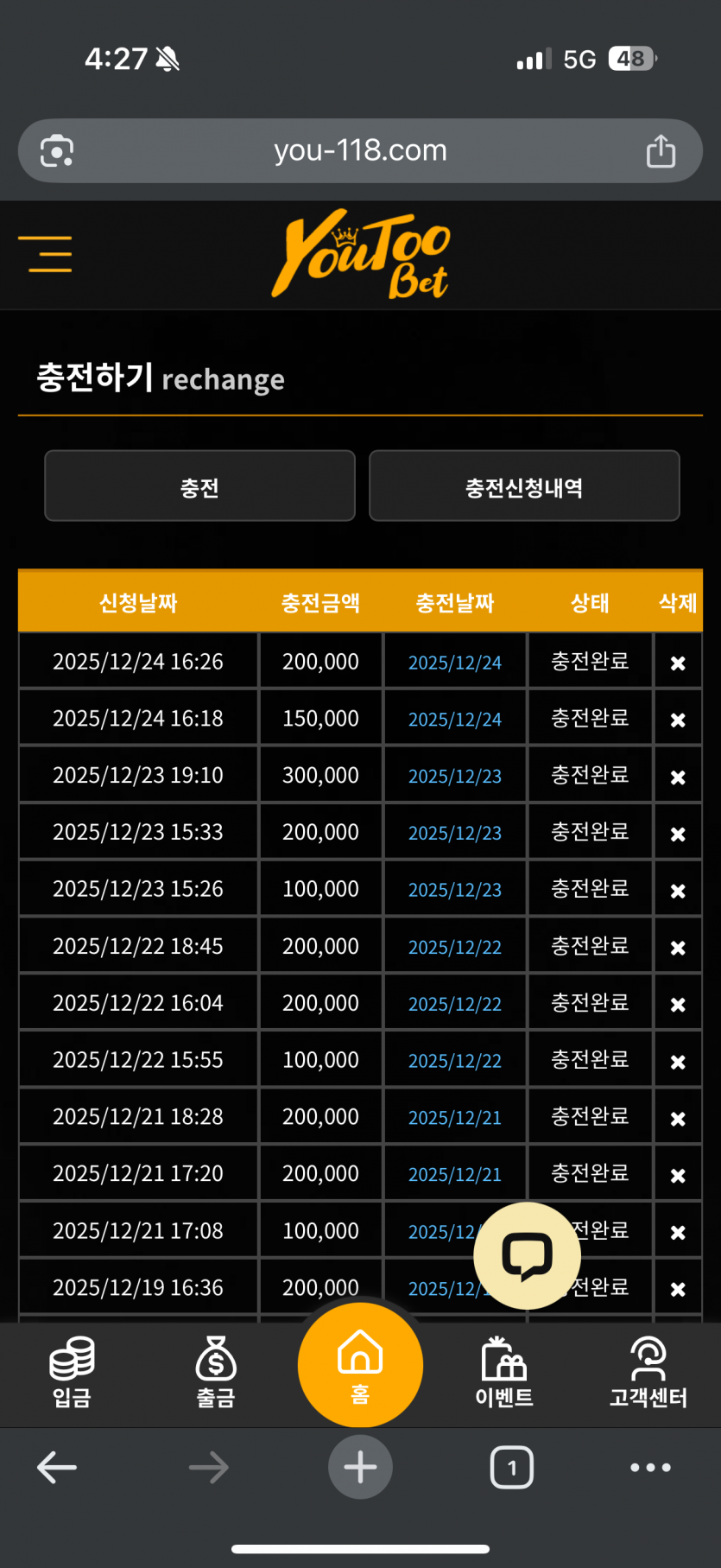Viewport: 721px width, 1568px height.
Task: Delete the 2025/12/23 19:10 recharge entry
Action: [x=678, y=777]
